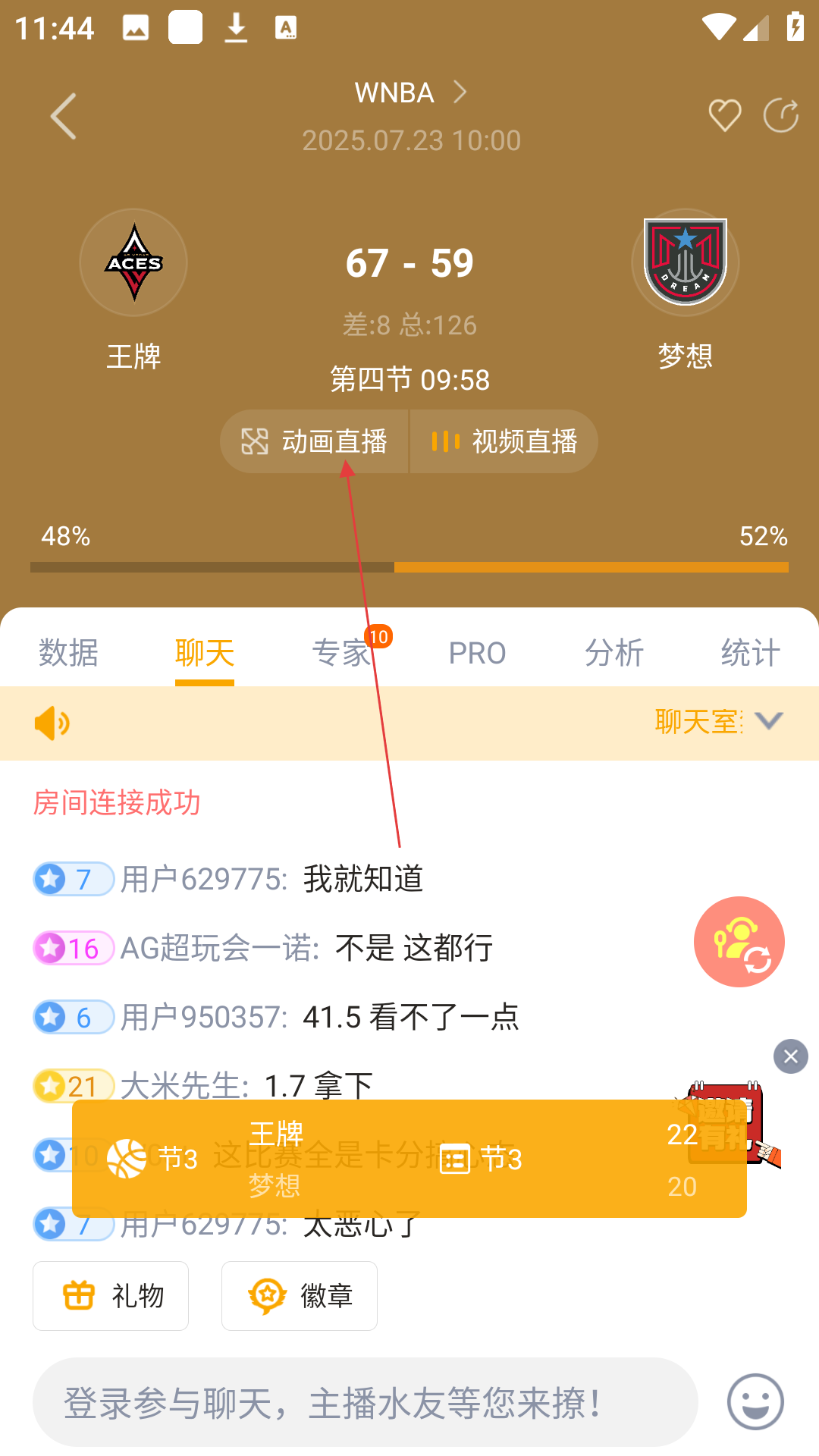Open the emoji picker
This screenshot has height=1456, width=819.
(x=755, y=1402)
